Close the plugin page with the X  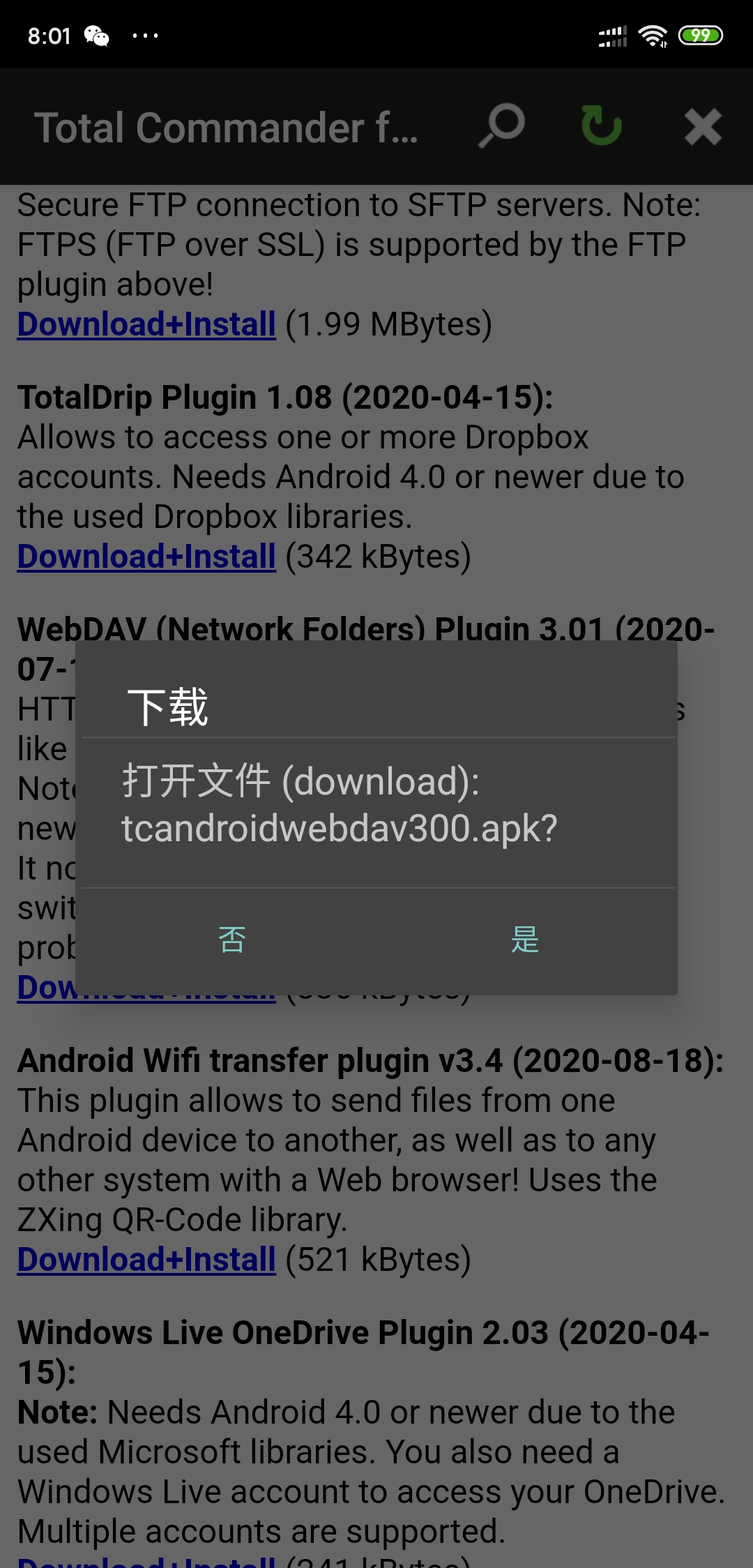(x=702, y=128)
